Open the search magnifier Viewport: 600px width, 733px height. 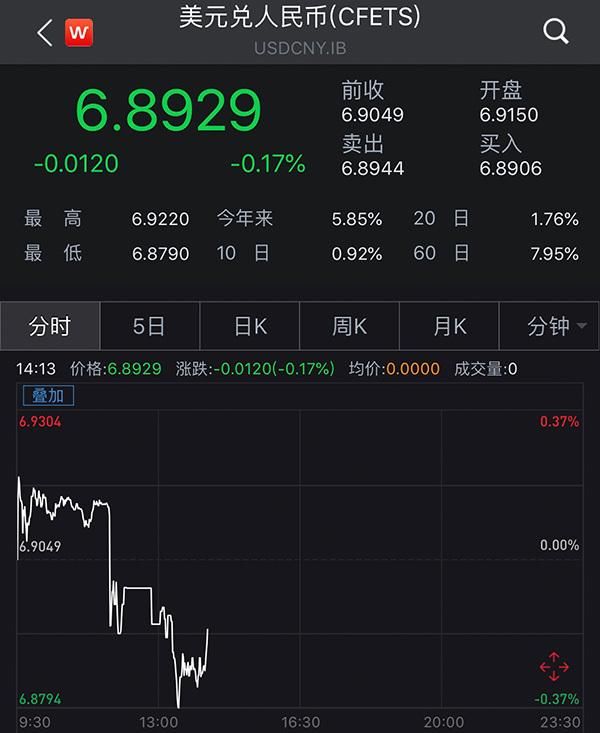(x=555, y=32)
